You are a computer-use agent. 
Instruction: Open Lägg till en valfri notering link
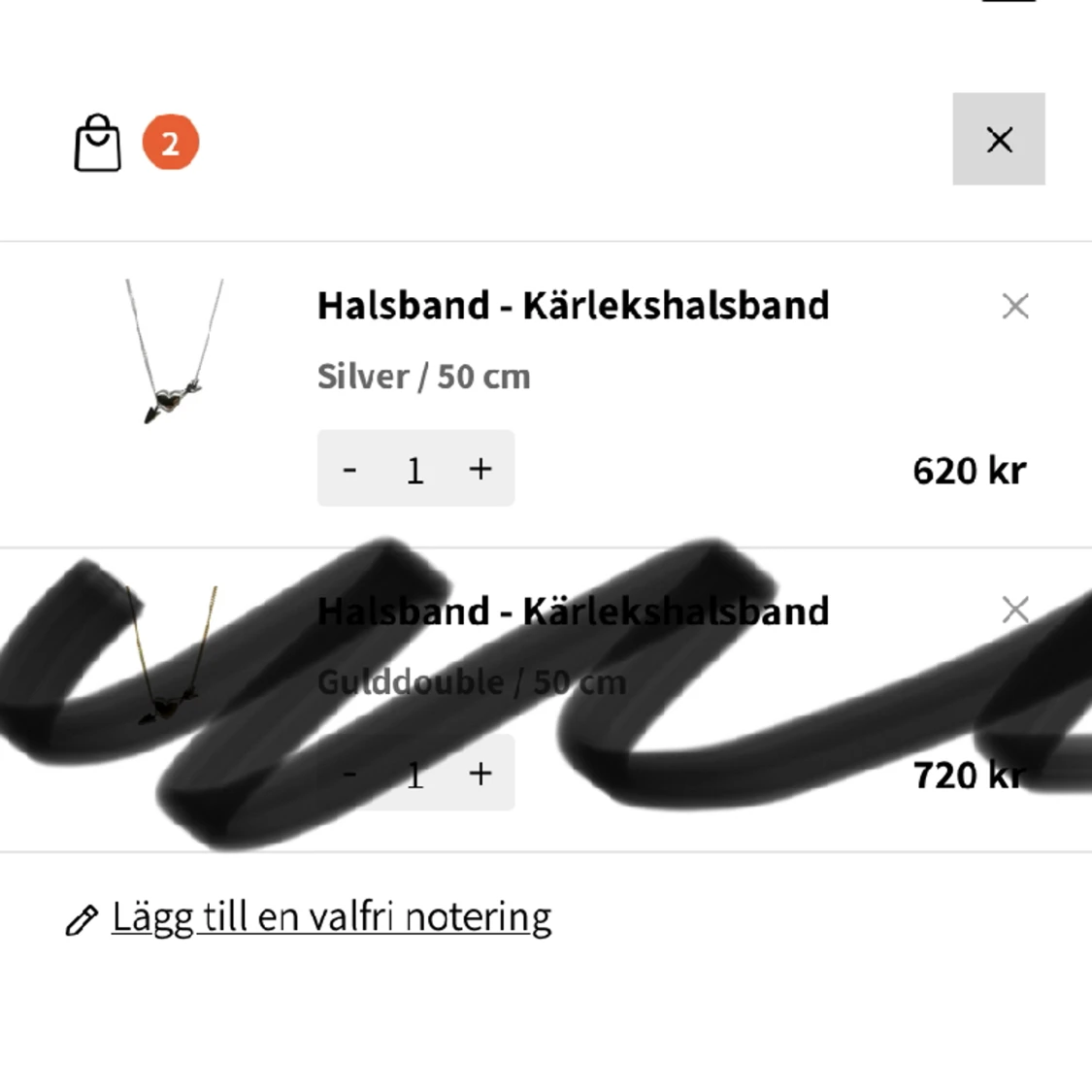pos(331,917)
